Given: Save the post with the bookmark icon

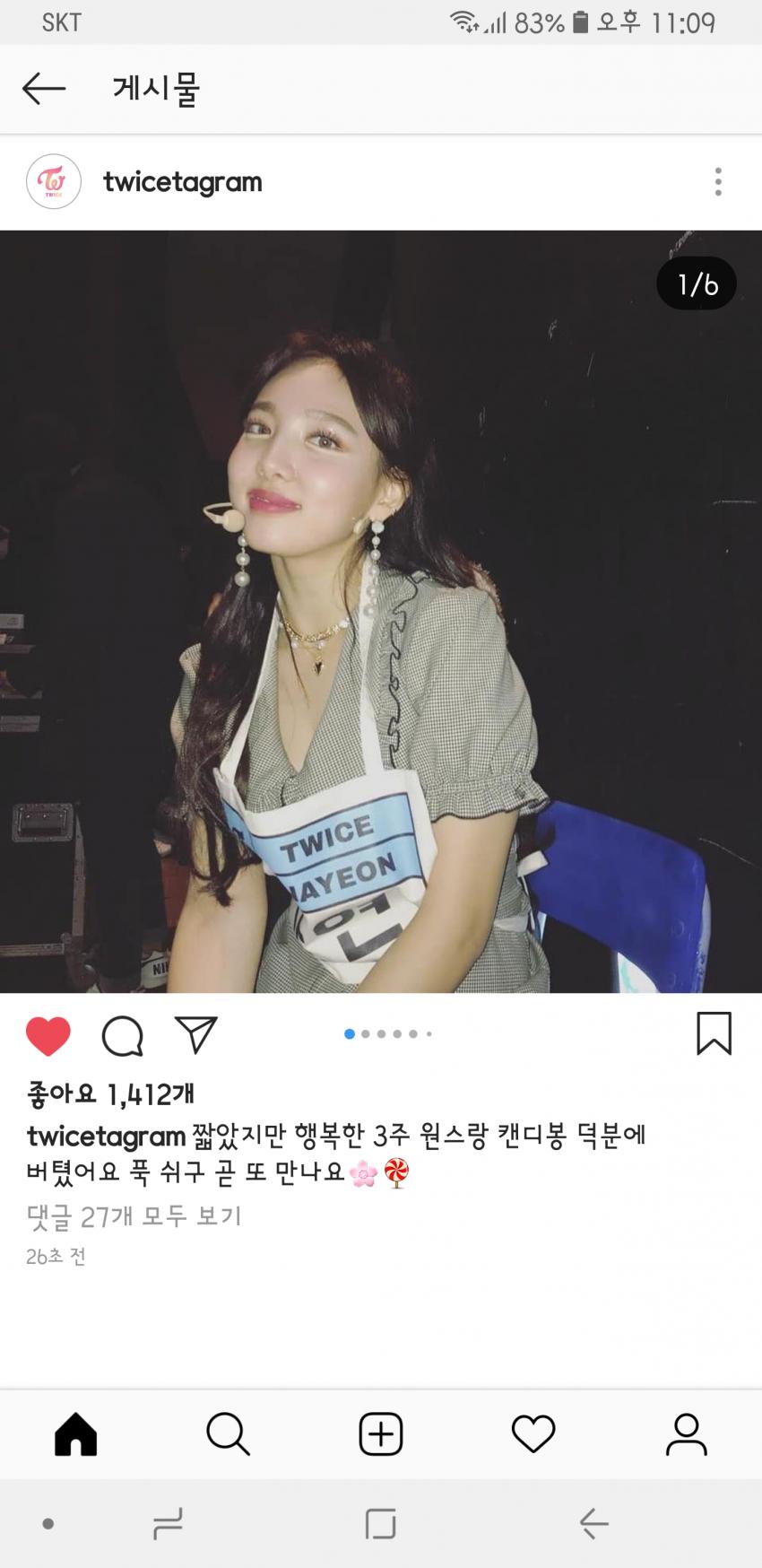Looking at the screenshot, I should tap(714, 1033).
